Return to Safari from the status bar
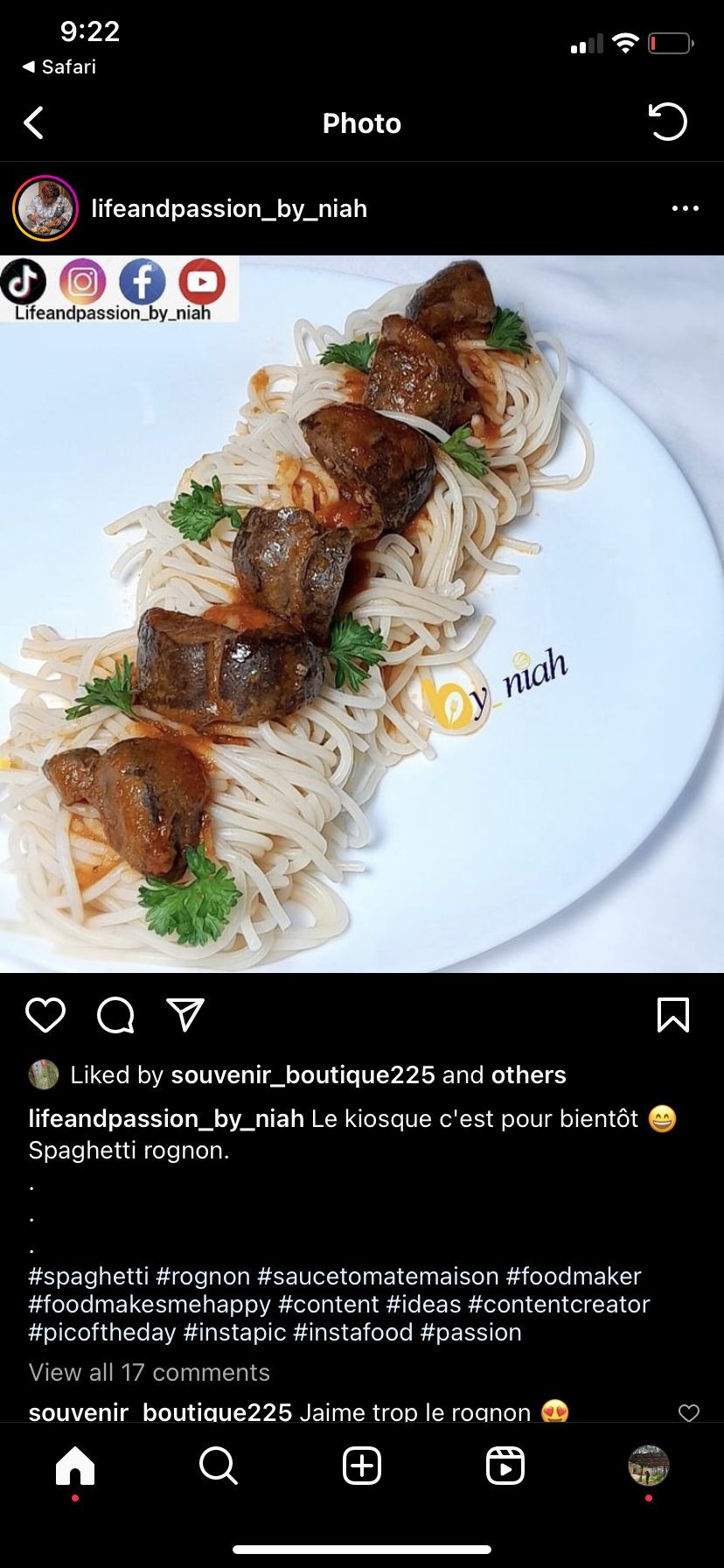The height and width of the screenshot is (1568, 724). click(59, 66)
